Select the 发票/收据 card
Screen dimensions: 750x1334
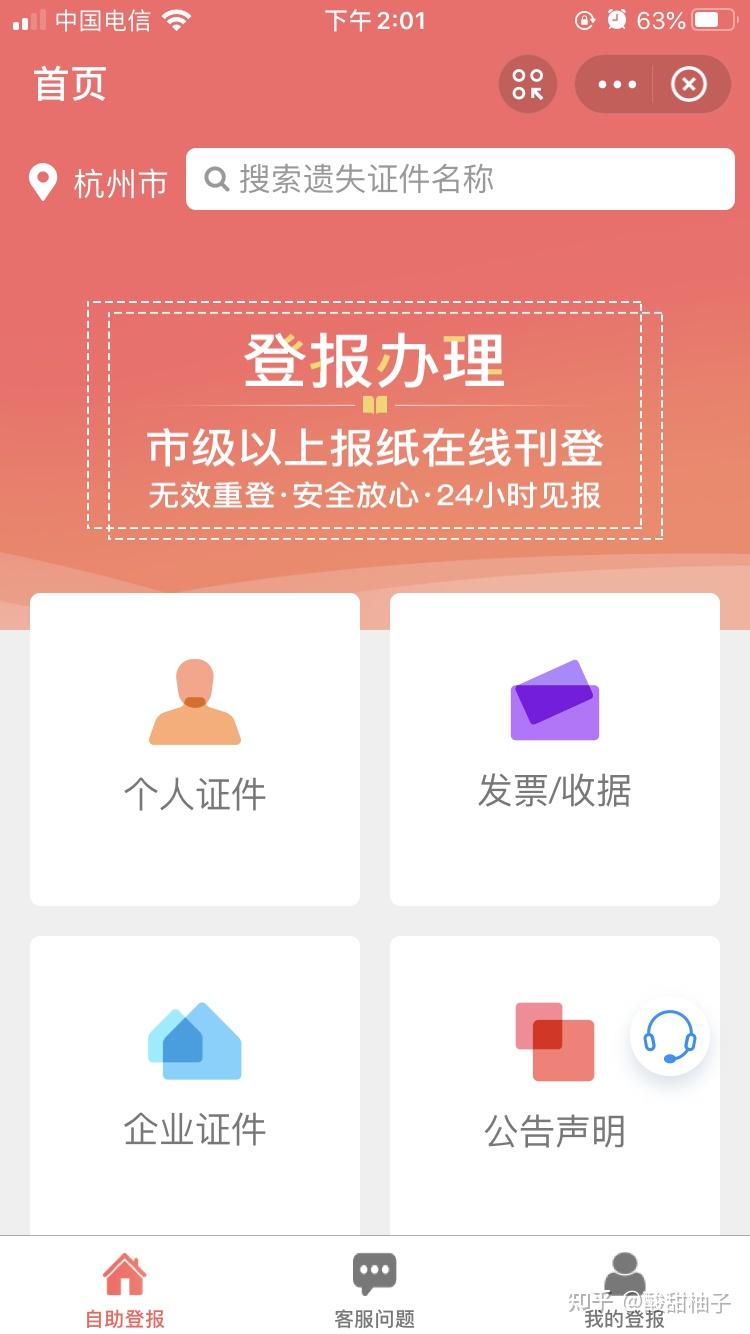[555, 749]
